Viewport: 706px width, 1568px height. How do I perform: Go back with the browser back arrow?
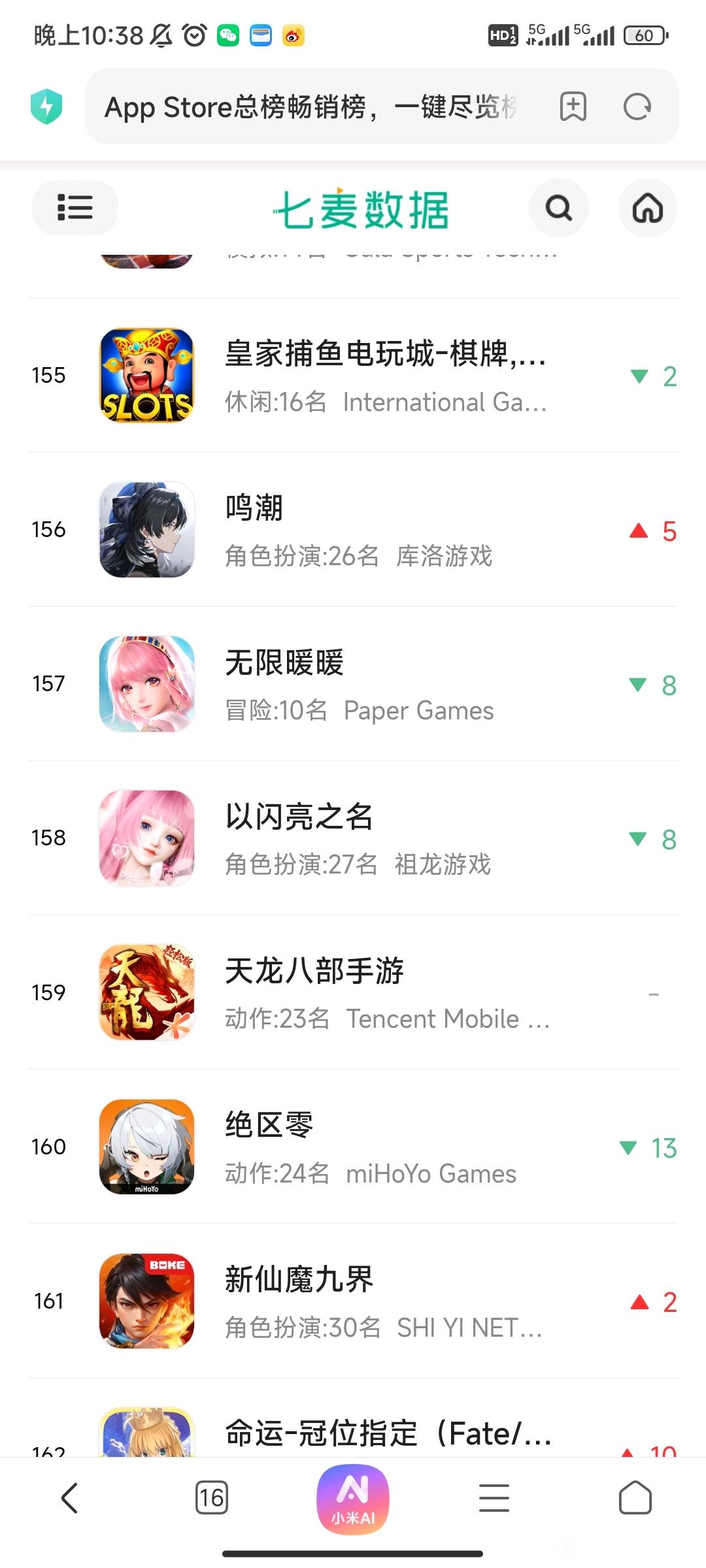[x=70, y=1497]
